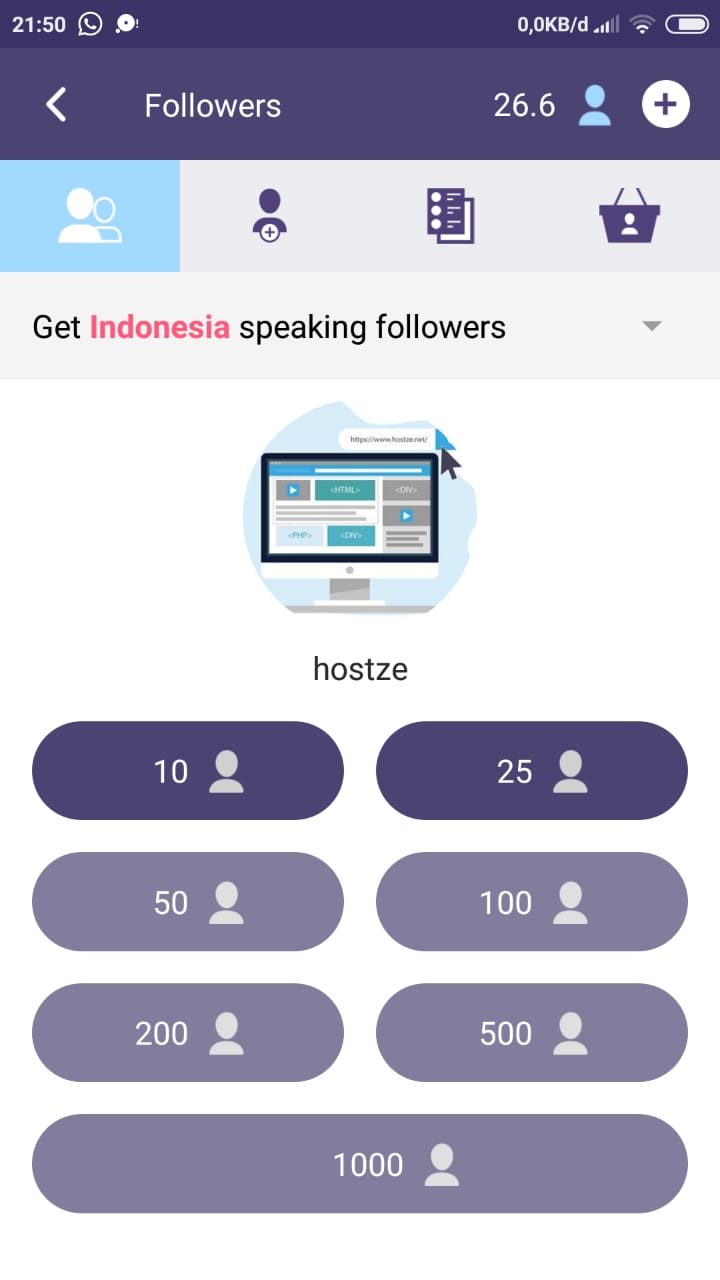
Task: Tap the plus icon to add coins
Action: (666, 104)
